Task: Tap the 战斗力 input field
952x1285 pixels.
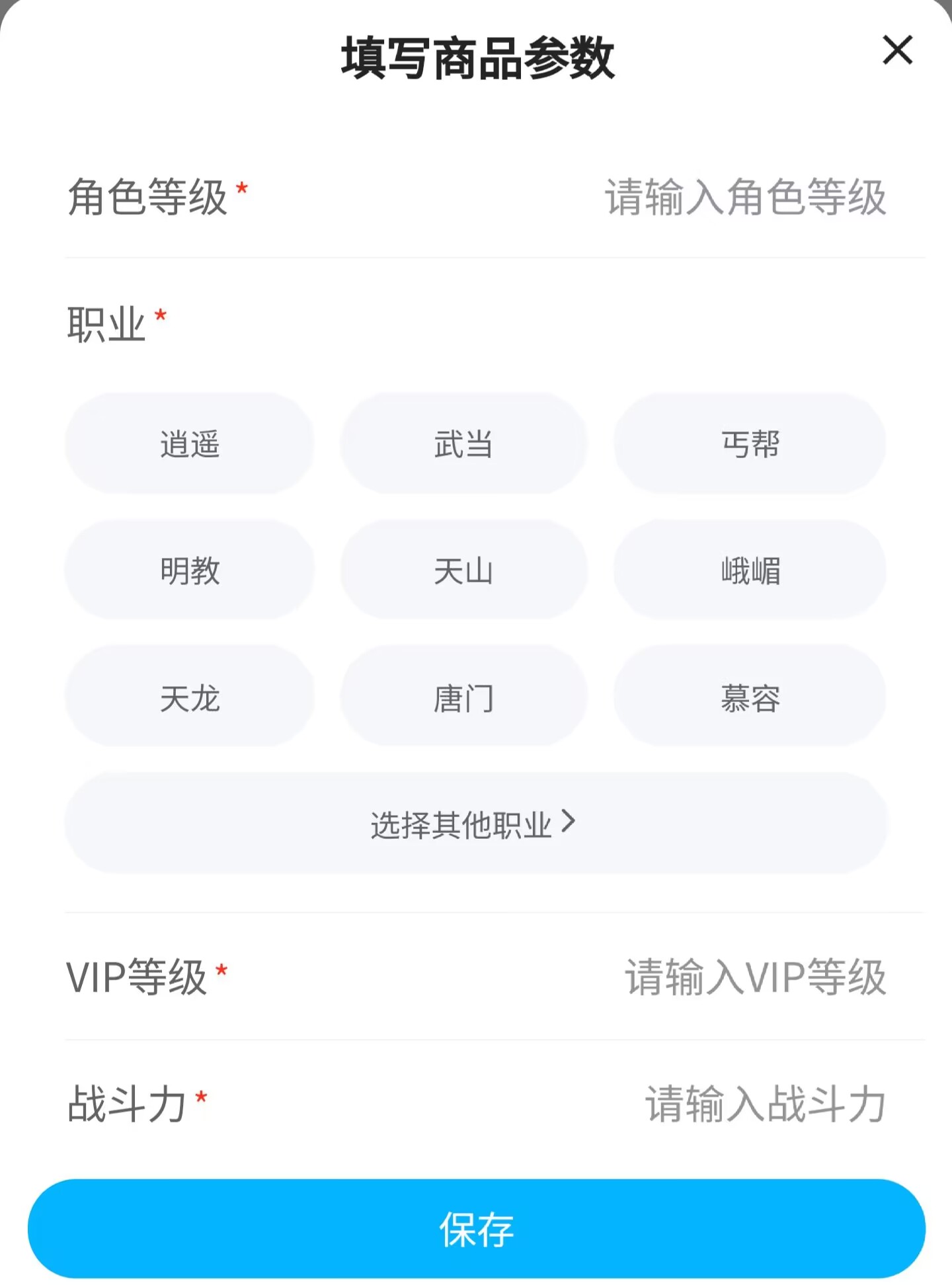Action: point(765,1104)
